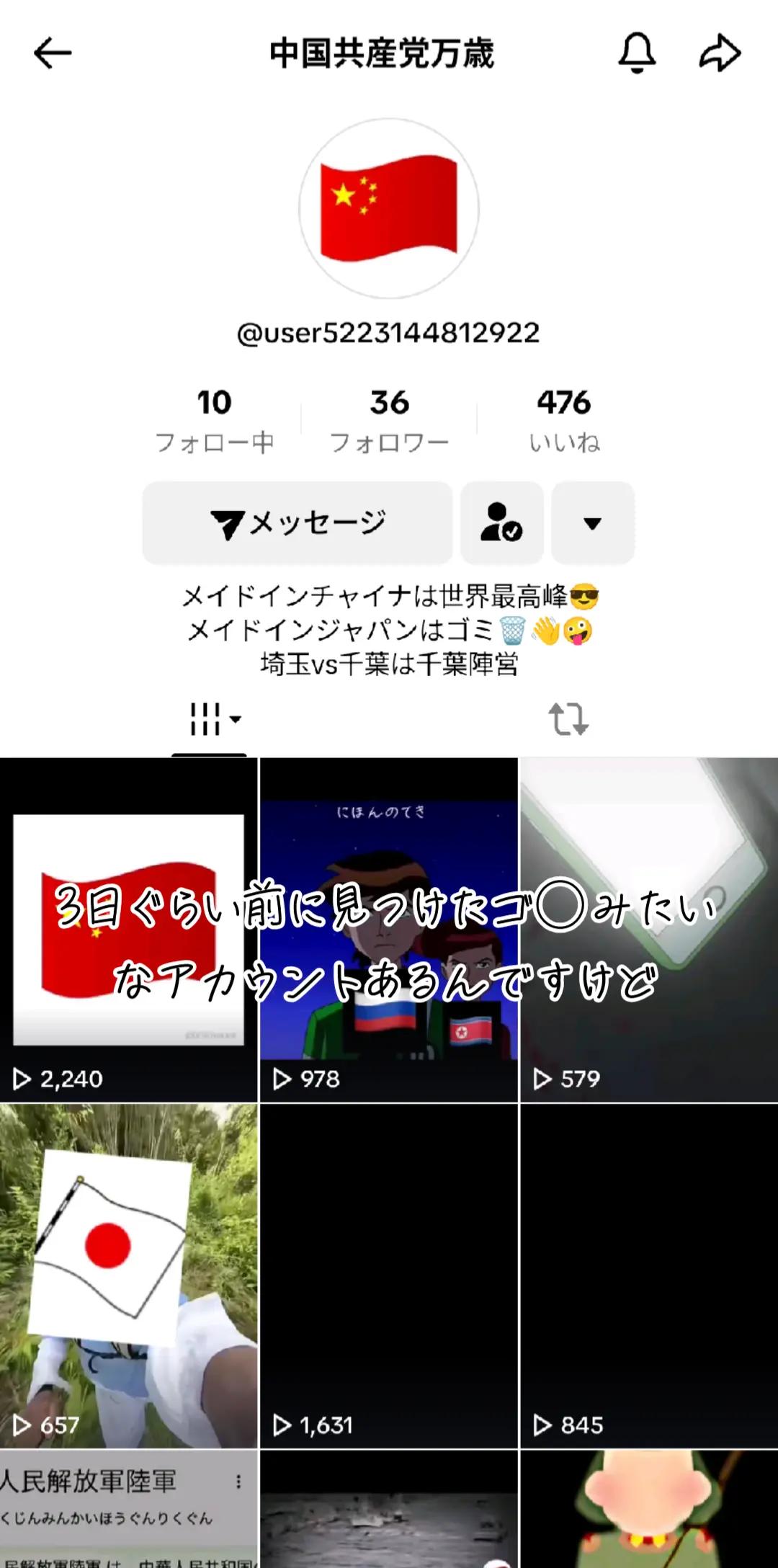778x1568 pixels.
Task: Open the notifications bell
Action: tap(637, 53)
